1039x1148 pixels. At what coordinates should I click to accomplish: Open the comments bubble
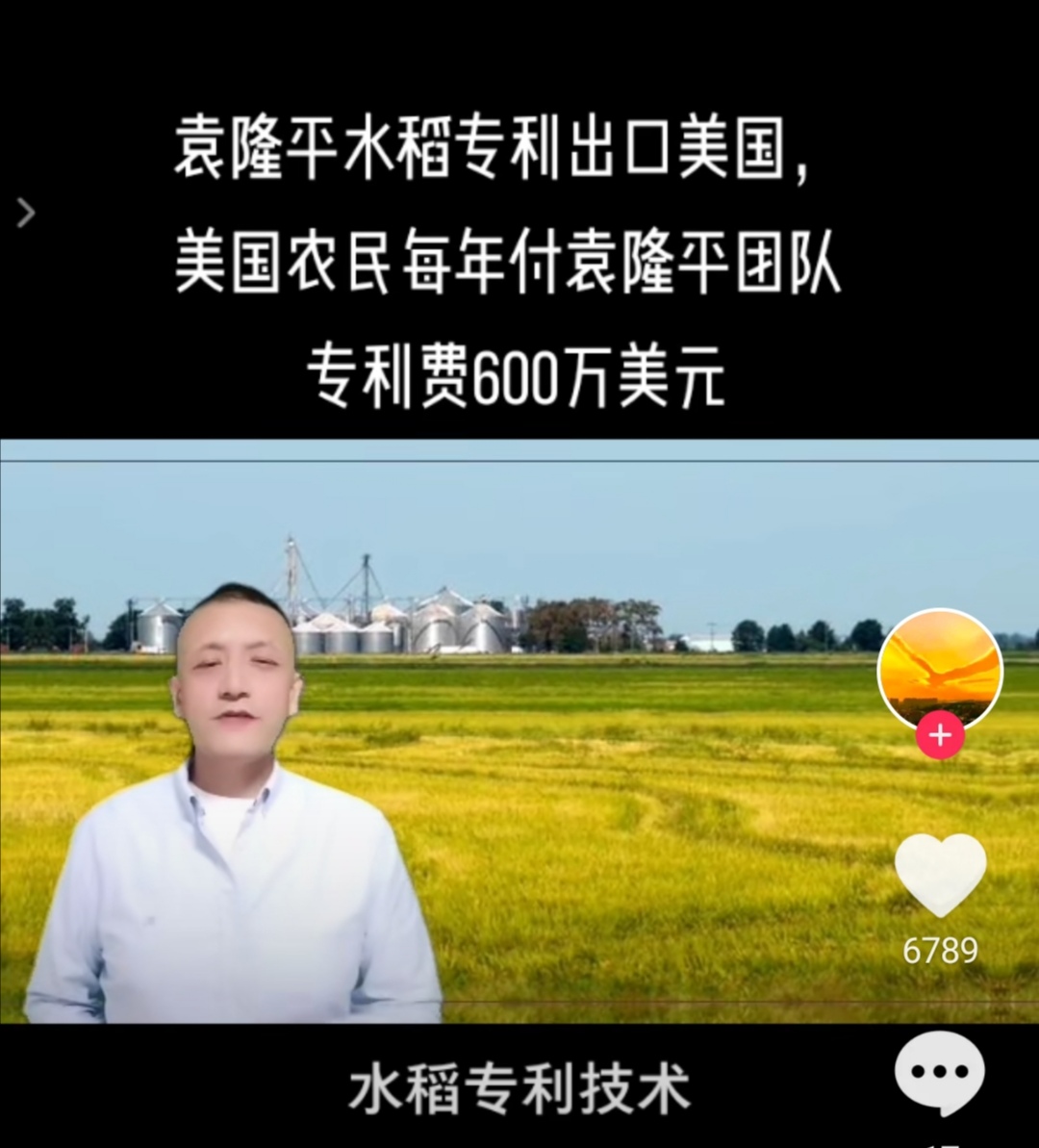(x=939, y=1072)
